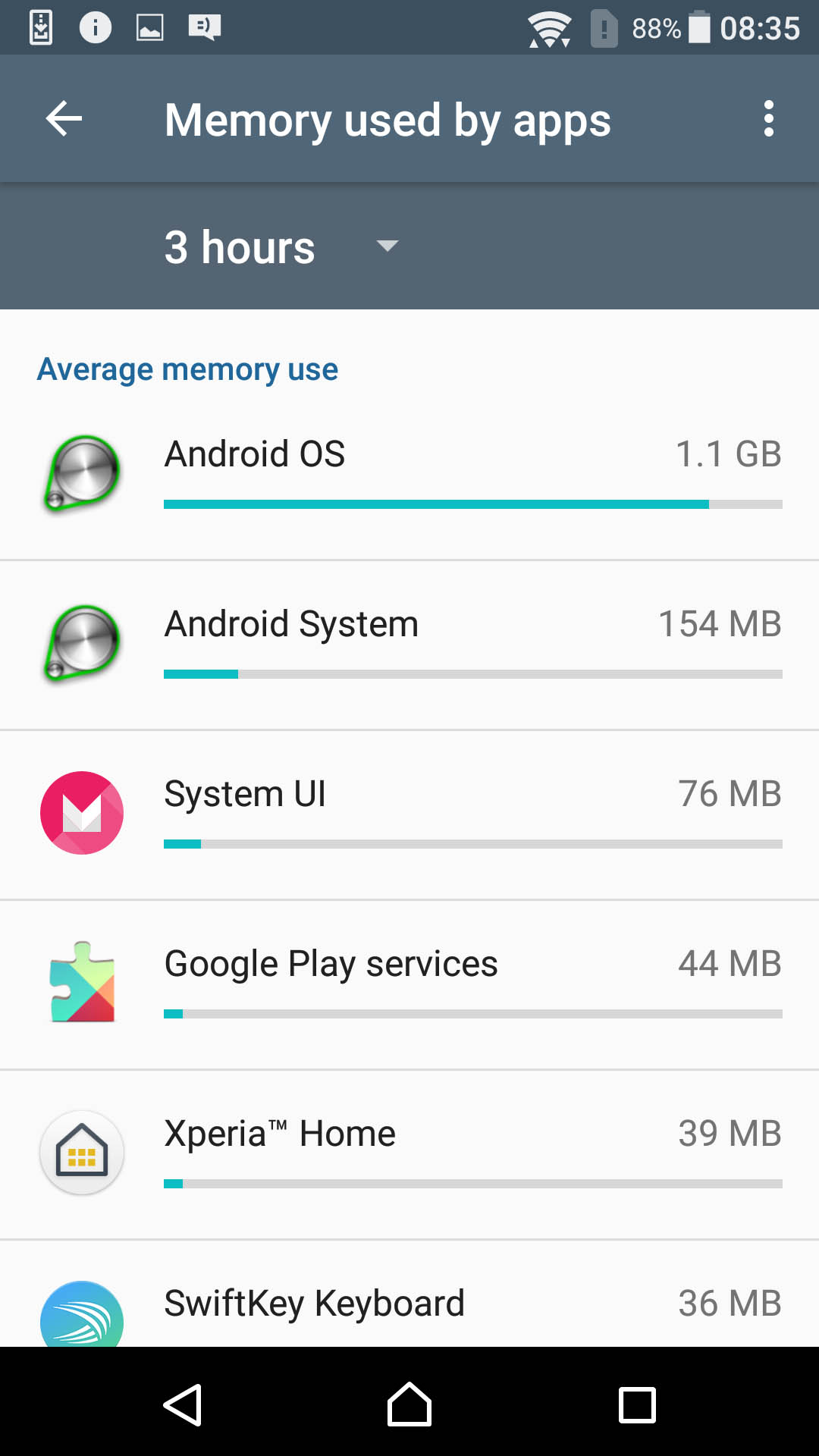Open SwiftKey Keyboard memory usage

pyautogui.click(x=409, y=1294)
